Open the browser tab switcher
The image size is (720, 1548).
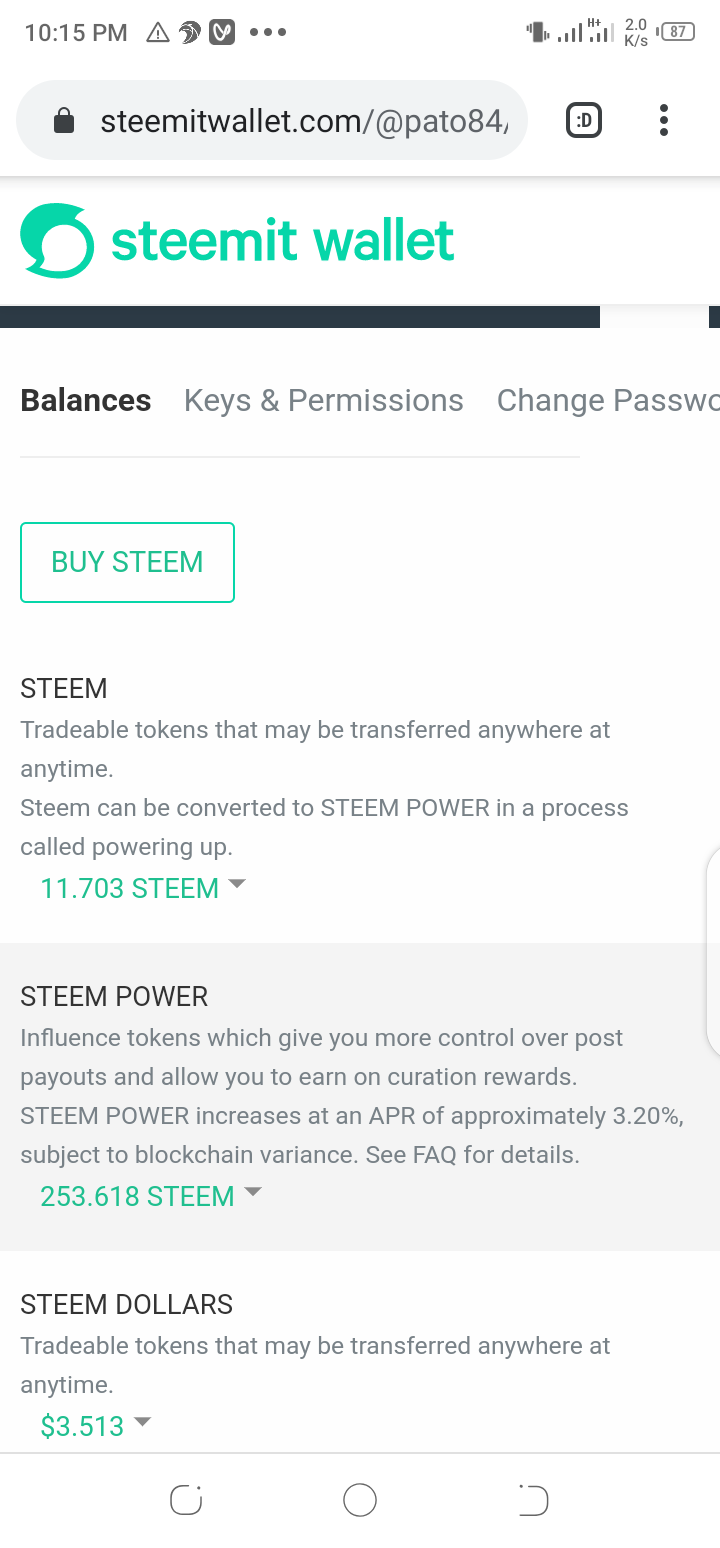click(584, 121)
